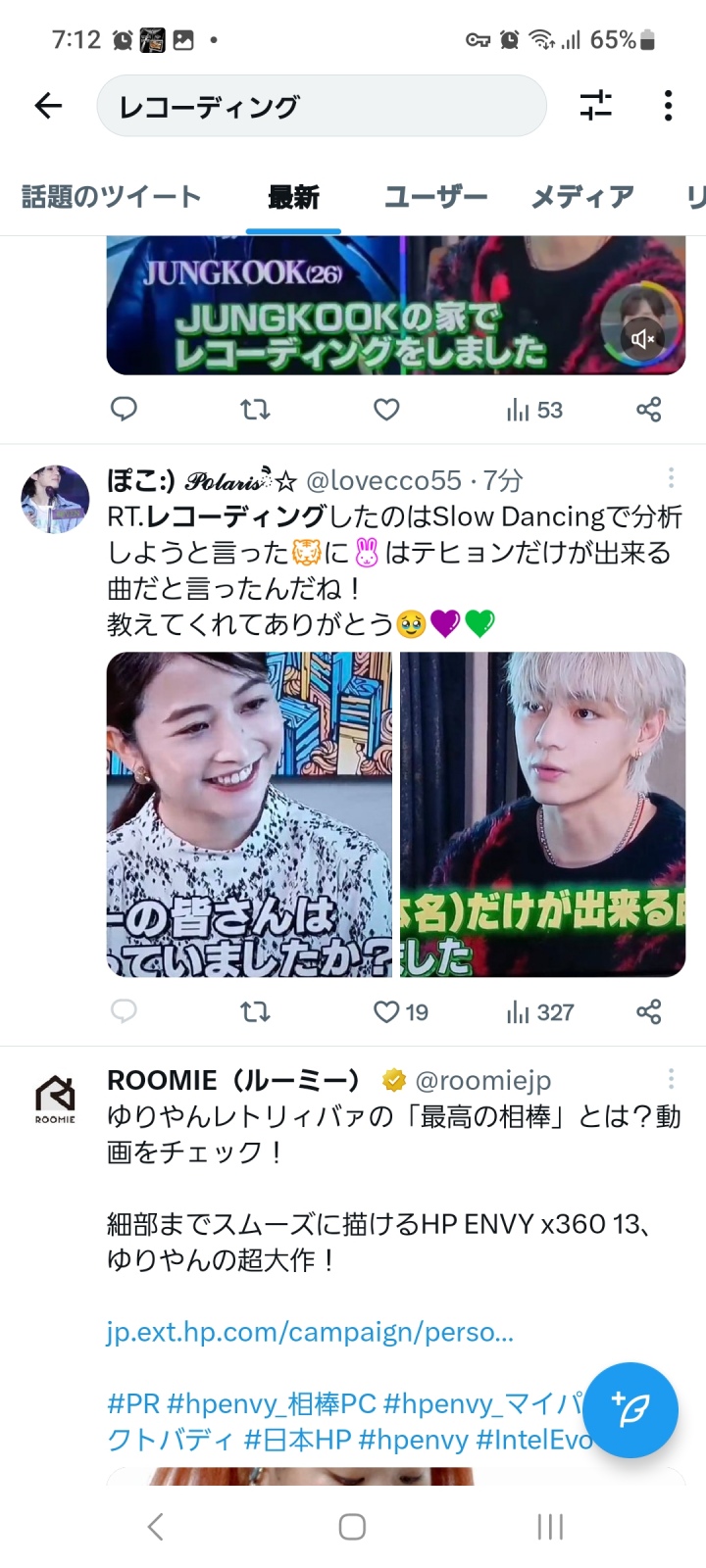This screenshot has height=1568, width=706.
Task: Retweet the JUNGKOOK video tweet
Action: pyautogui.click(x=255, y=410)
